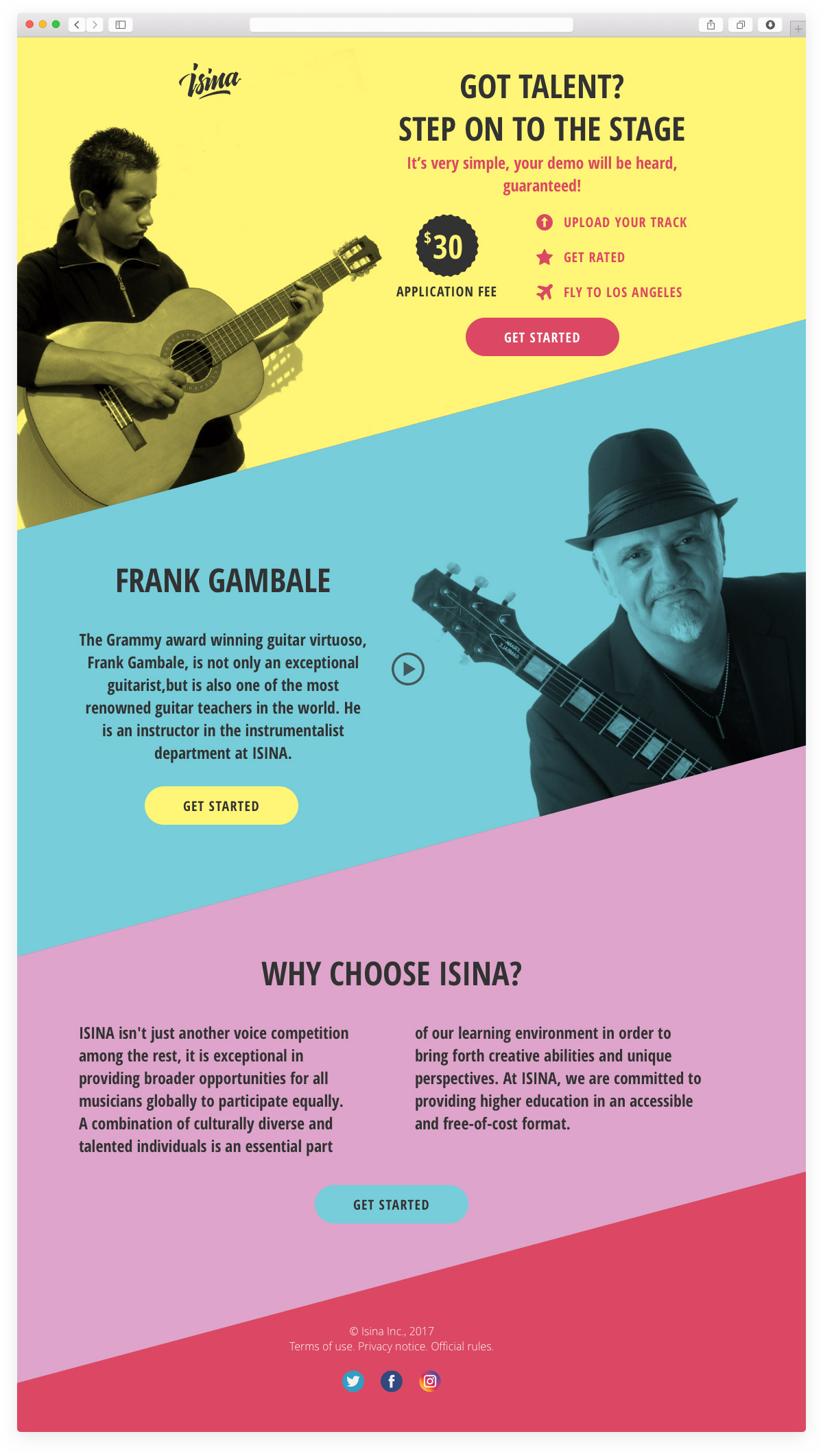Screen dimensions: 823x1456
Task: Show all tabs overview
Action: [741, 25]
